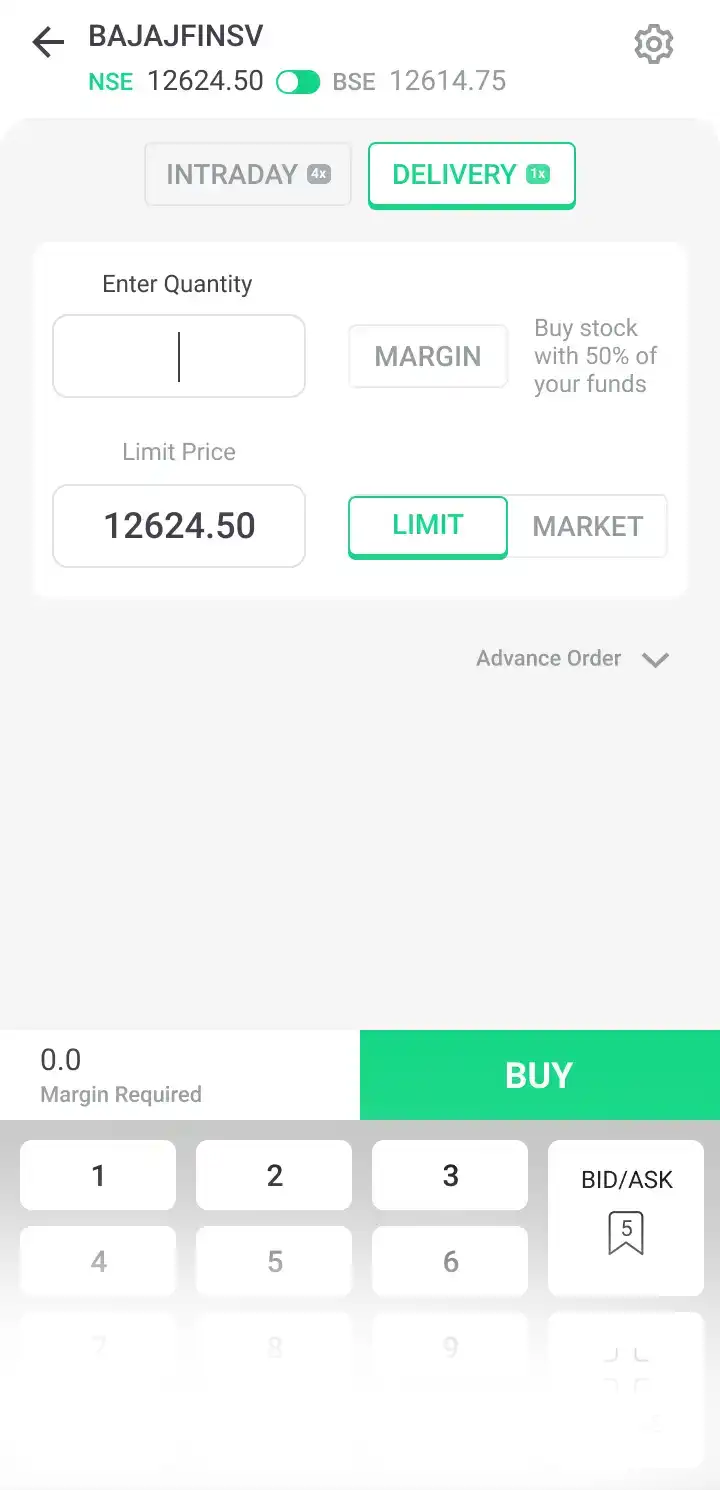720x1490 pixels.
Task: Expand the Advance Order section
Action: point(572,659)
